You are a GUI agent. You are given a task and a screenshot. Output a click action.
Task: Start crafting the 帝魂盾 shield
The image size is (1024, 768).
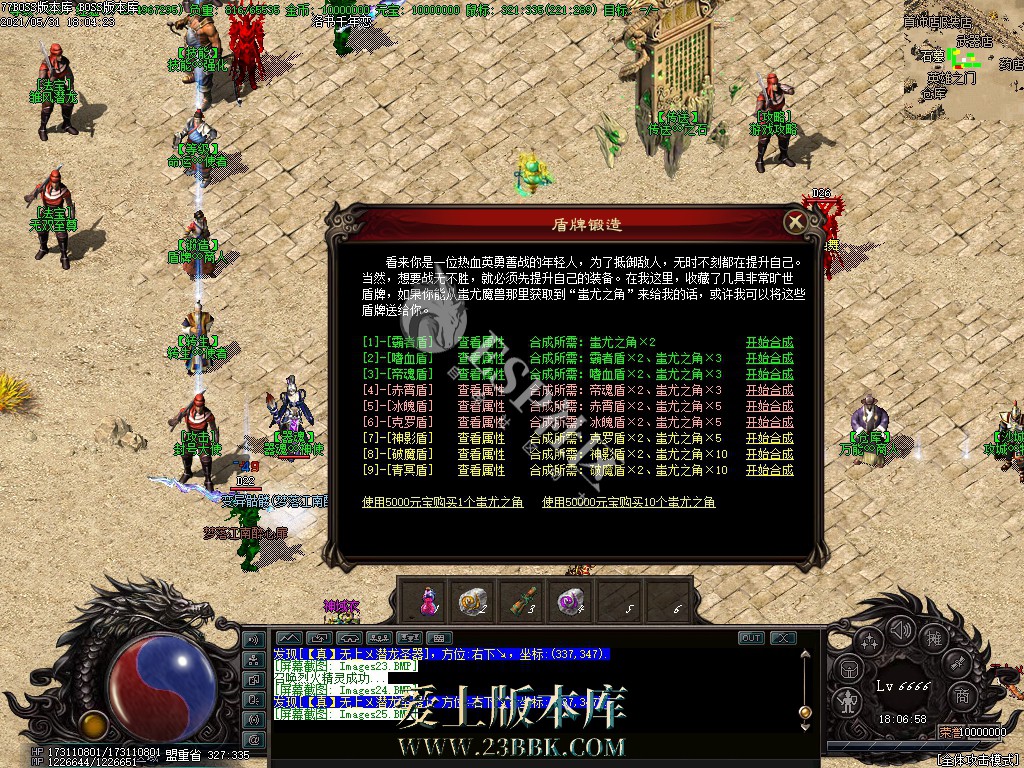(x=769, y=374)
